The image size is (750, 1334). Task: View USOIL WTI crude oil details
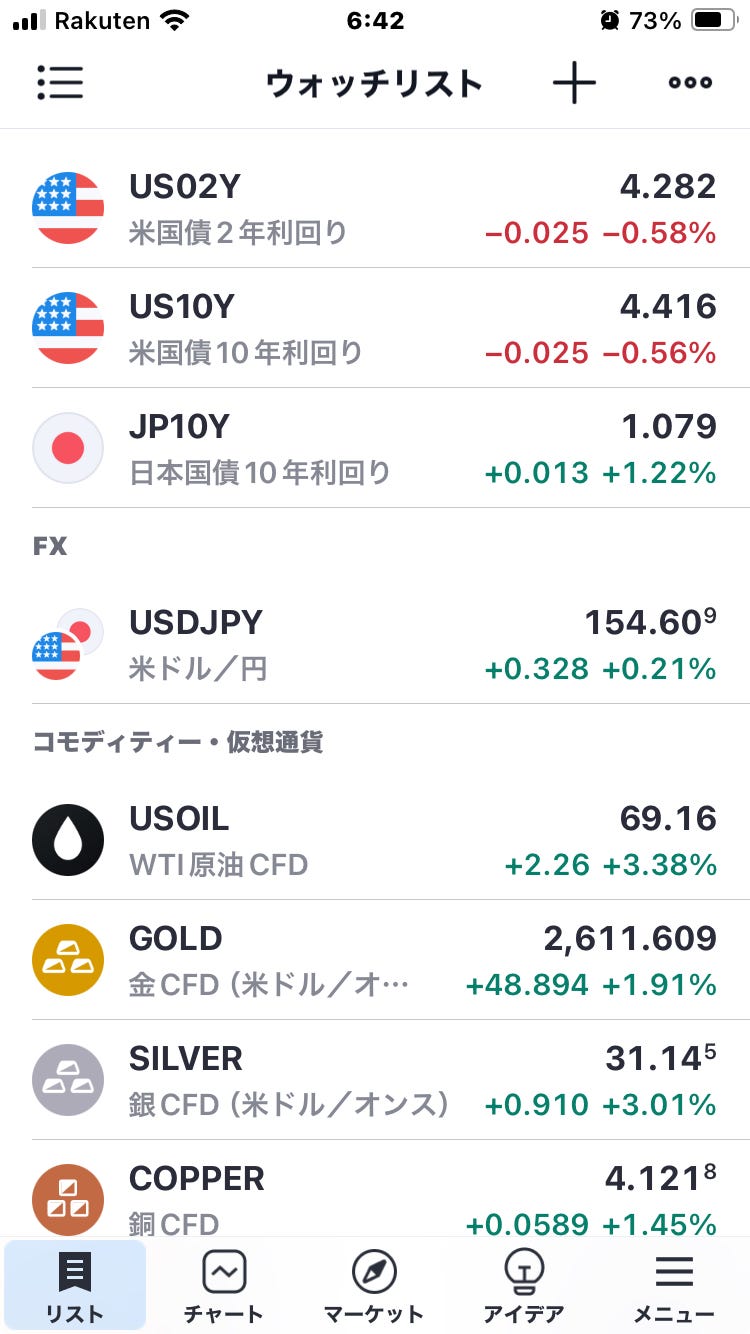coord(375,840)
